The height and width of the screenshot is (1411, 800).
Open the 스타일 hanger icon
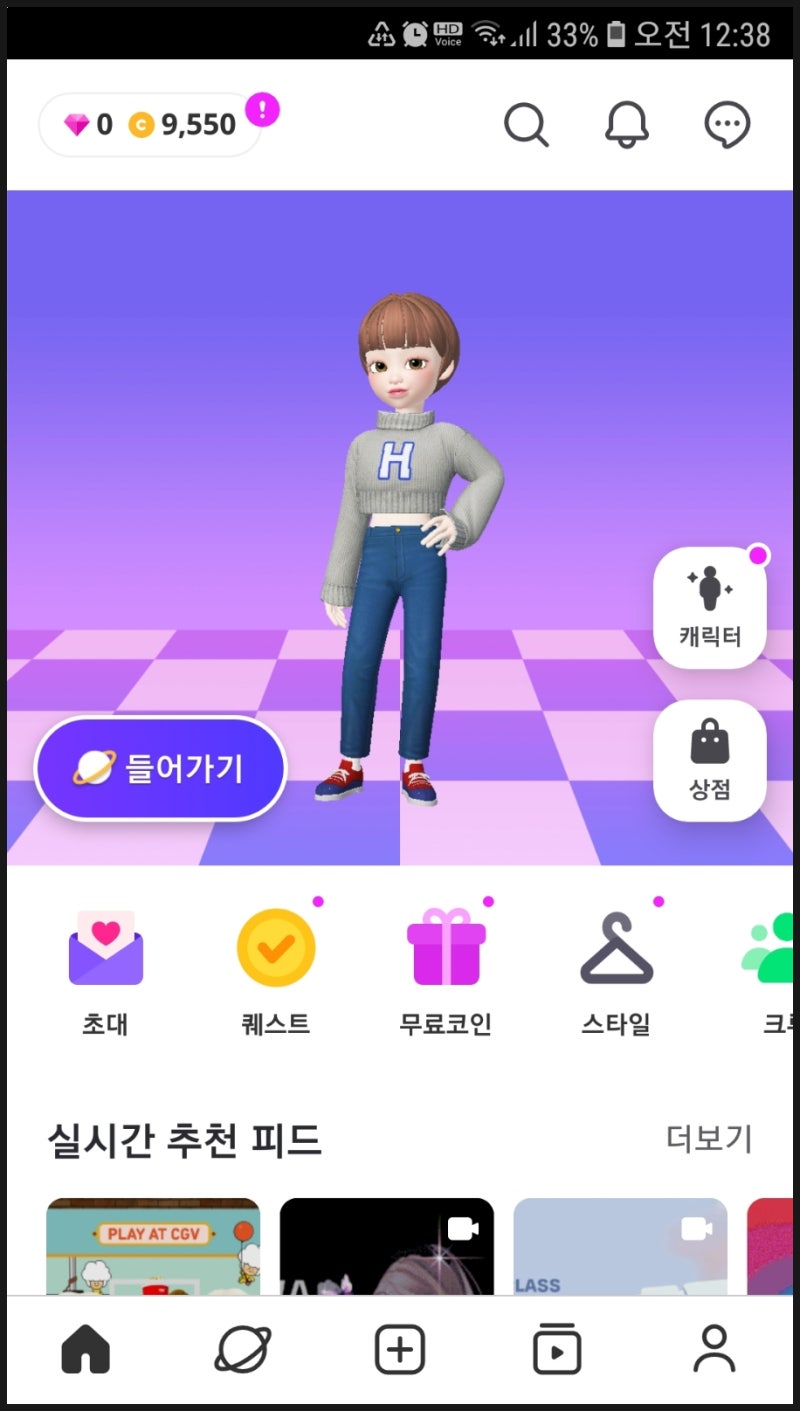[615, 948]
